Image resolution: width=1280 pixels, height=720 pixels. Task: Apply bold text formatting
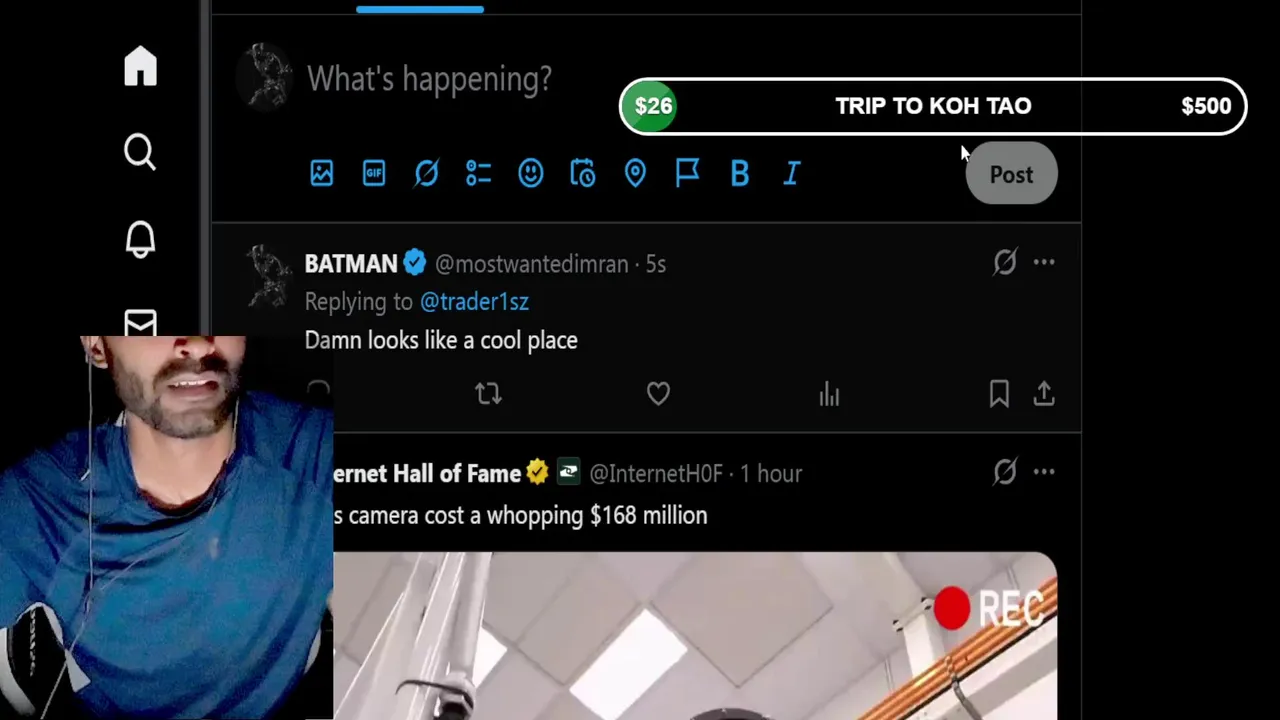739,173
